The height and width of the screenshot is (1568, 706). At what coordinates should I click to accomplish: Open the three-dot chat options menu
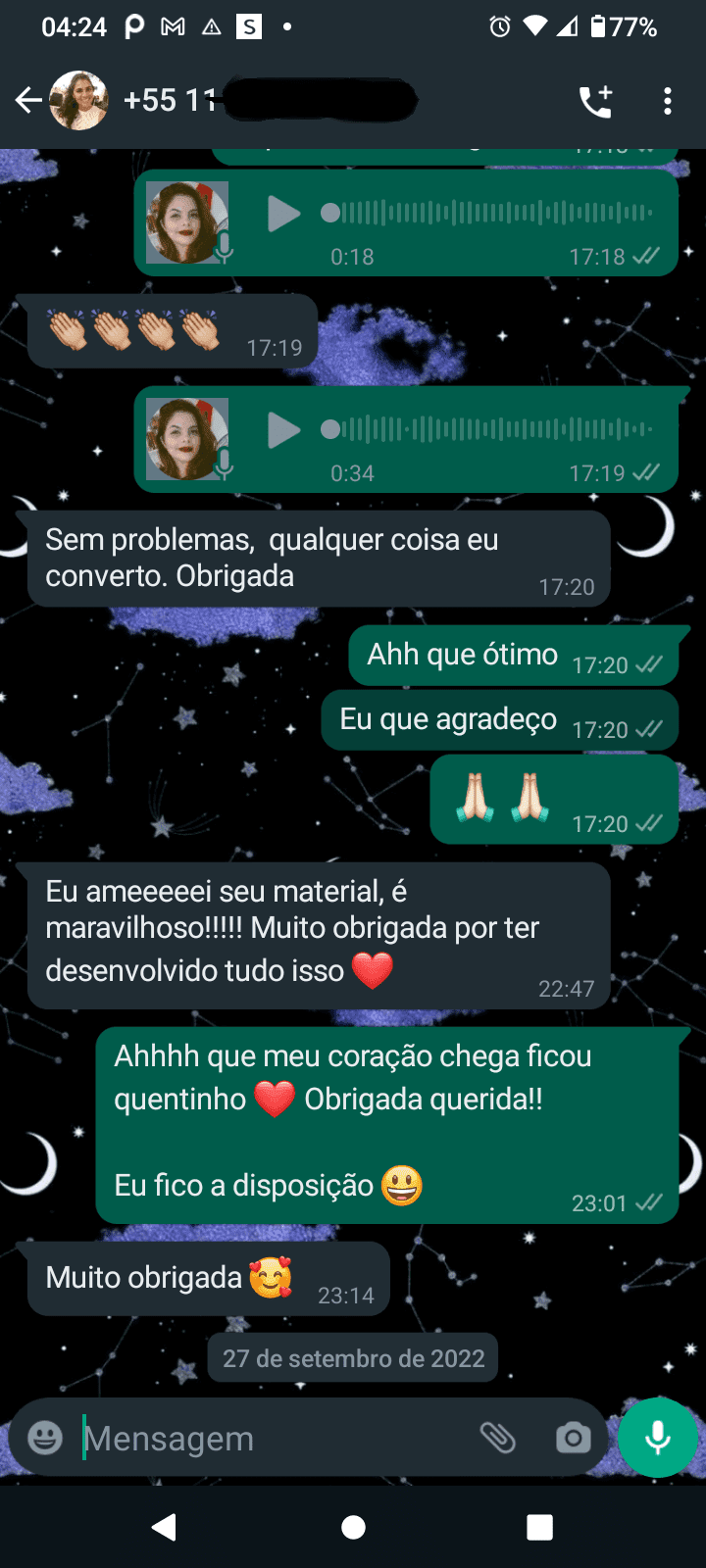tap(668, 100)
